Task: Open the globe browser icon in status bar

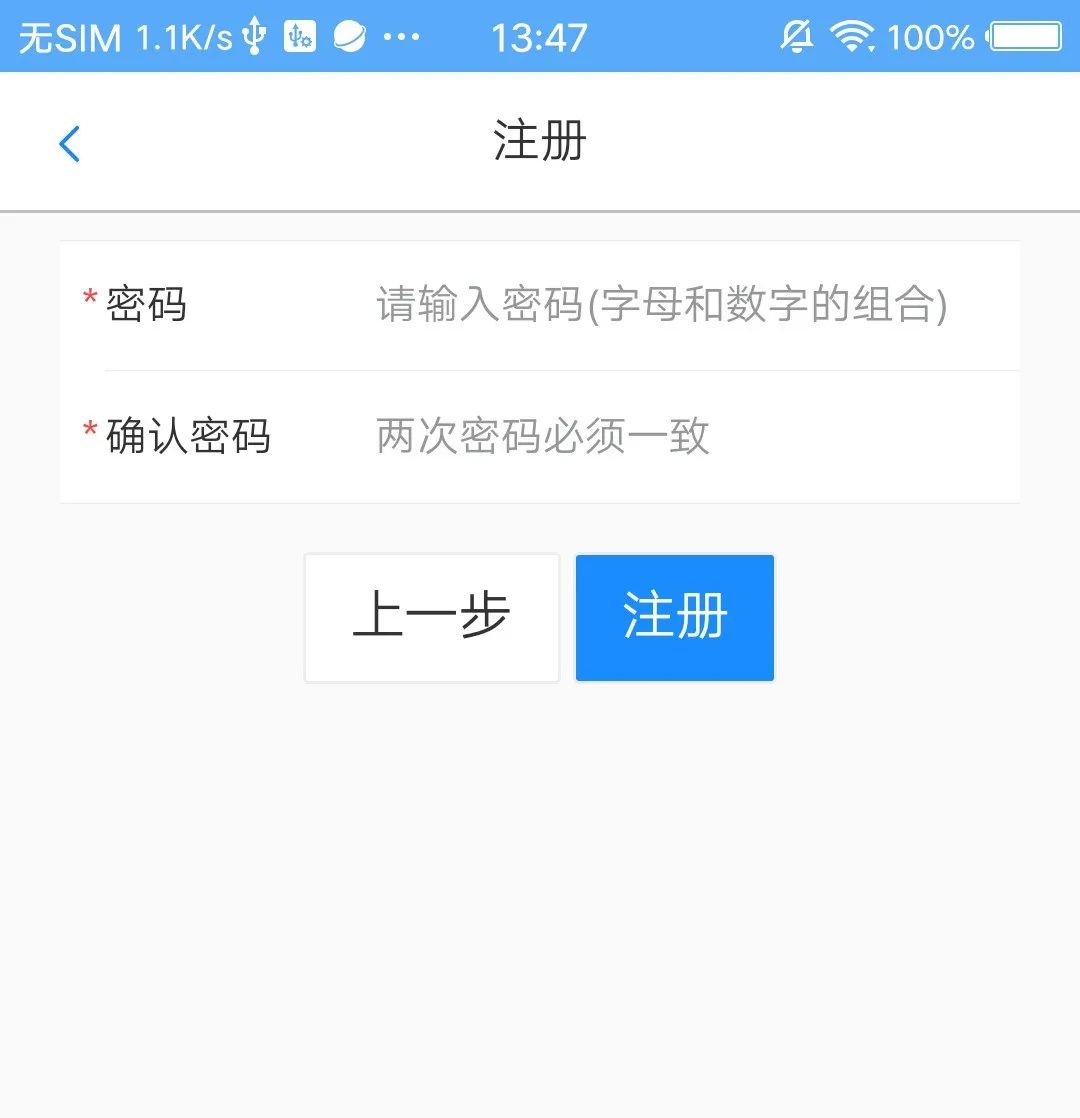Action: (x=350, y=35)
